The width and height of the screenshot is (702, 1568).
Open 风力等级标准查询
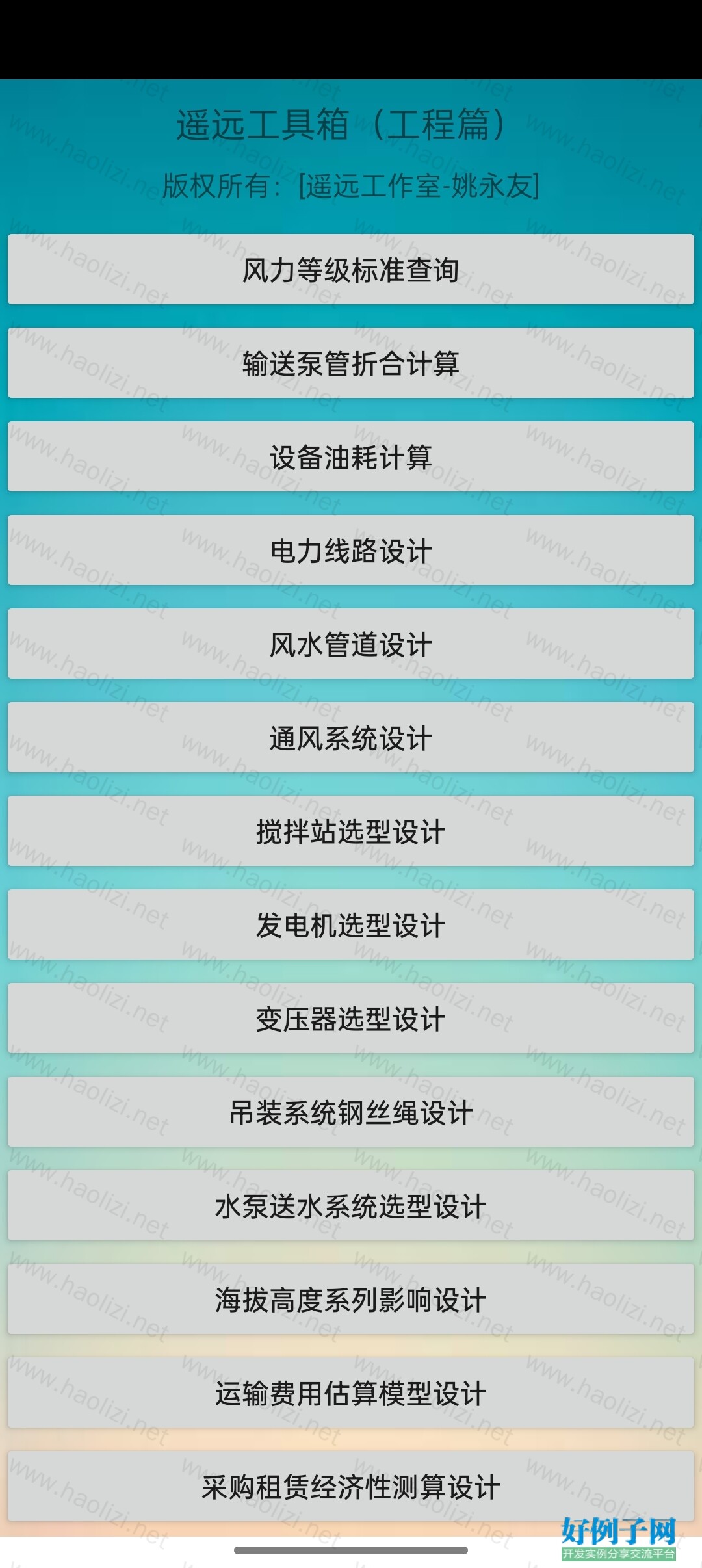[351, 270]
